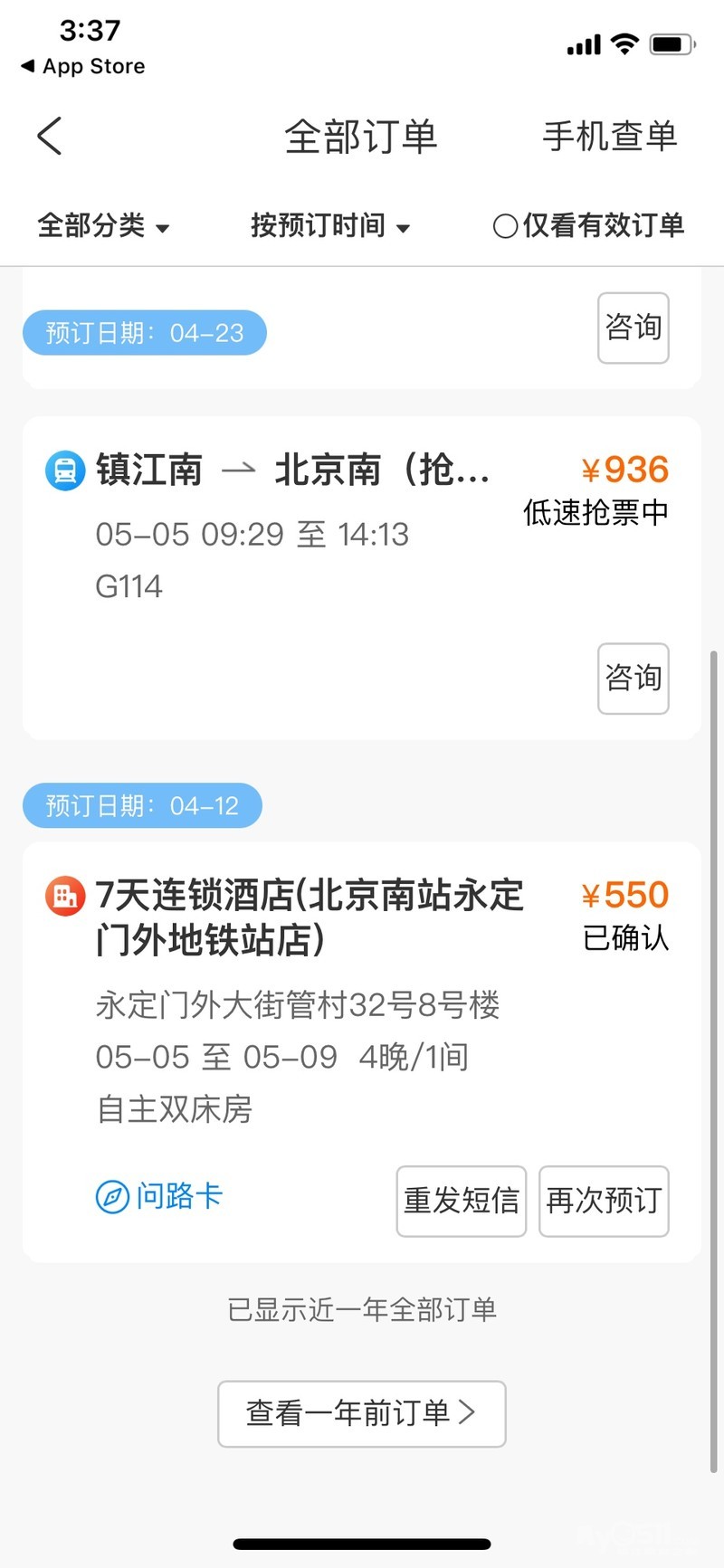Go back using the top-left arrow
This screenshot has width=724, height=1568.
click(x=50, y=137)
